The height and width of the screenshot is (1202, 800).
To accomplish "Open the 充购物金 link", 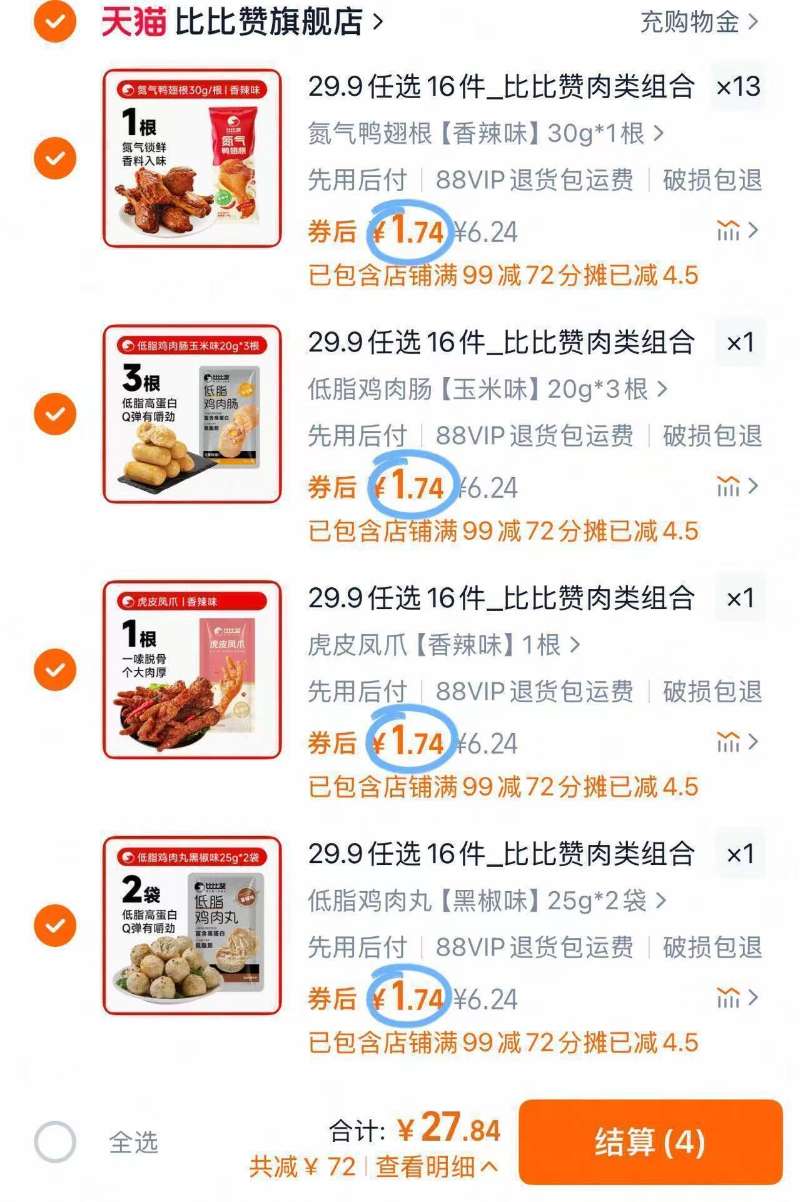I will point(690,21).
